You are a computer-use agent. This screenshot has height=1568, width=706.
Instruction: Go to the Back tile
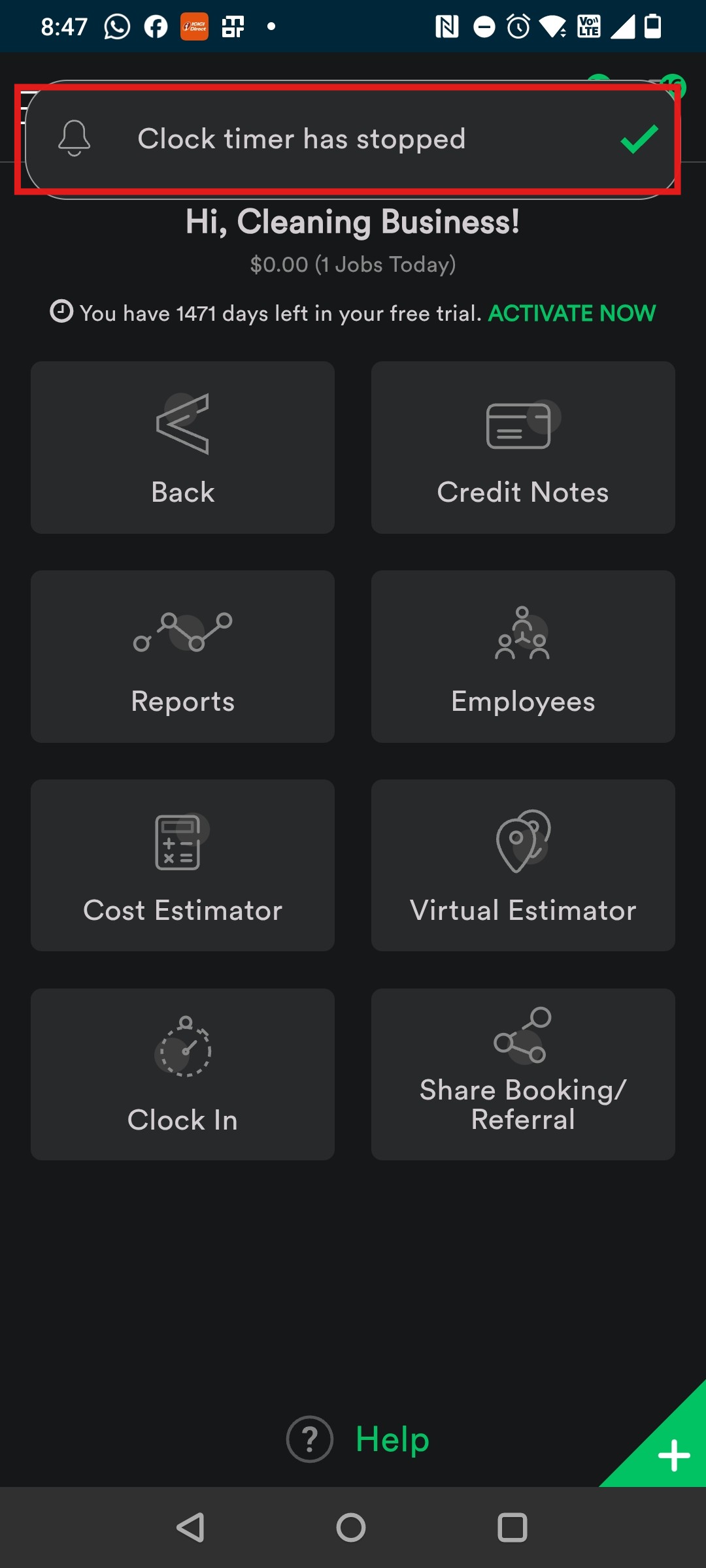click(x=182, y=448)
